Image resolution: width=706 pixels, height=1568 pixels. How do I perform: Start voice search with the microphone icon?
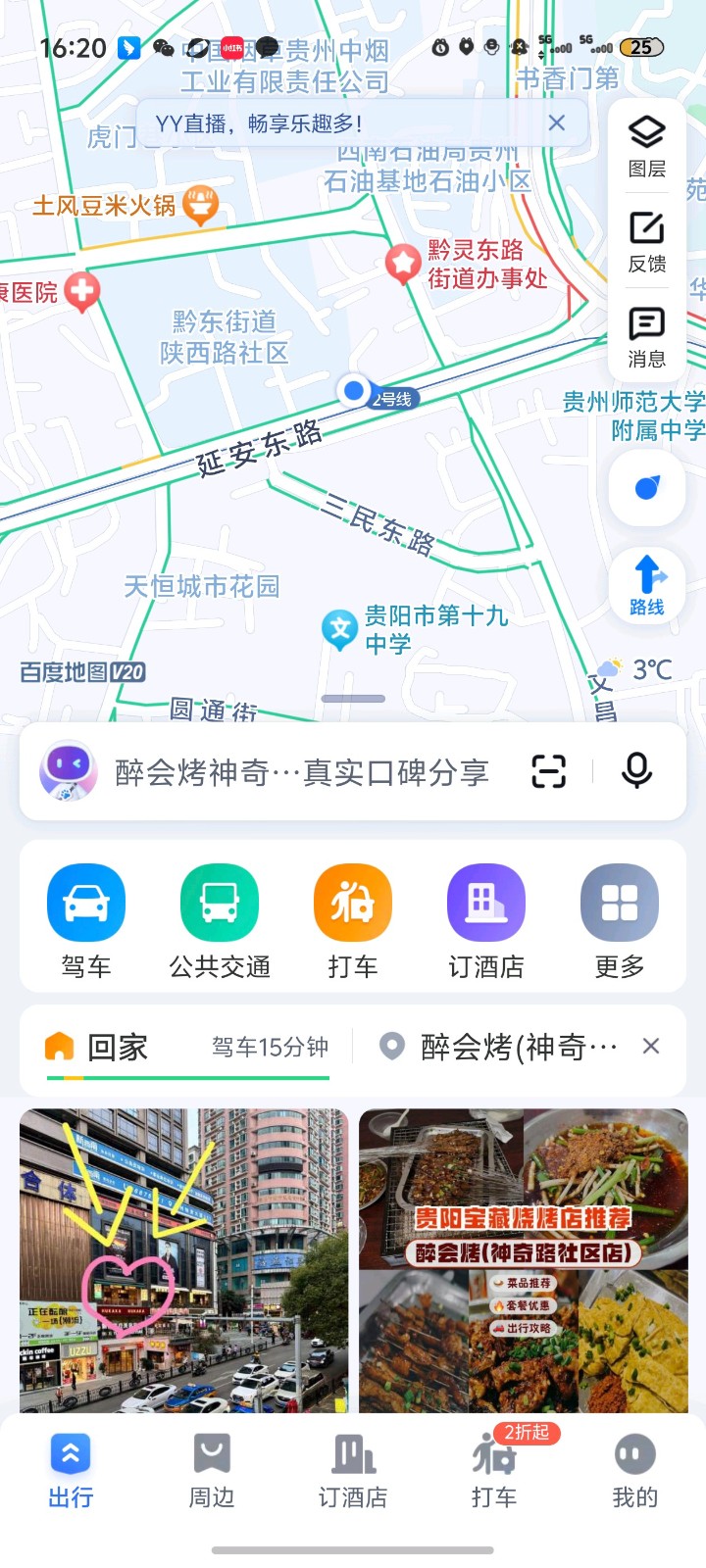635,771
